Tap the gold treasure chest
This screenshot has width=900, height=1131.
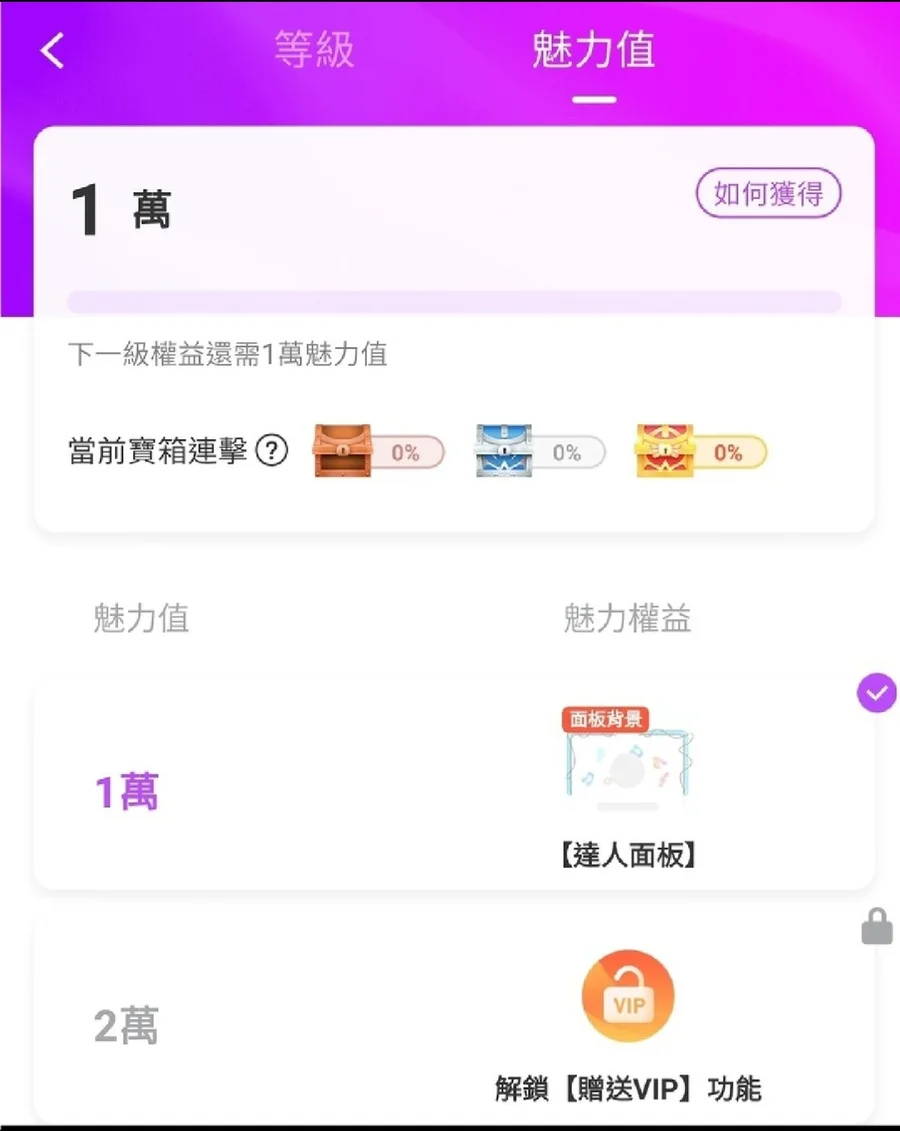(664, 452)
